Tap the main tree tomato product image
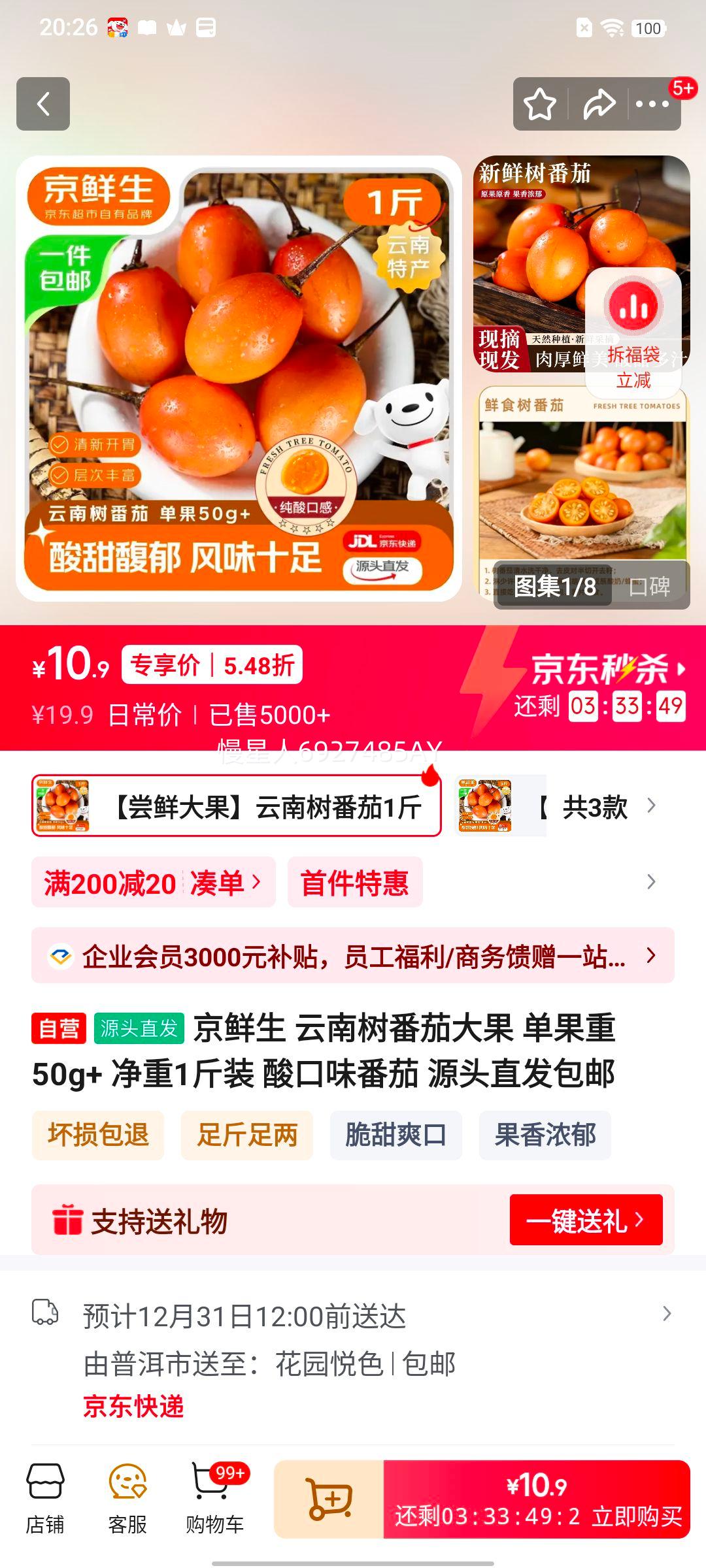The height and width of the screenshot is (1568, 706). click(242, 379)
